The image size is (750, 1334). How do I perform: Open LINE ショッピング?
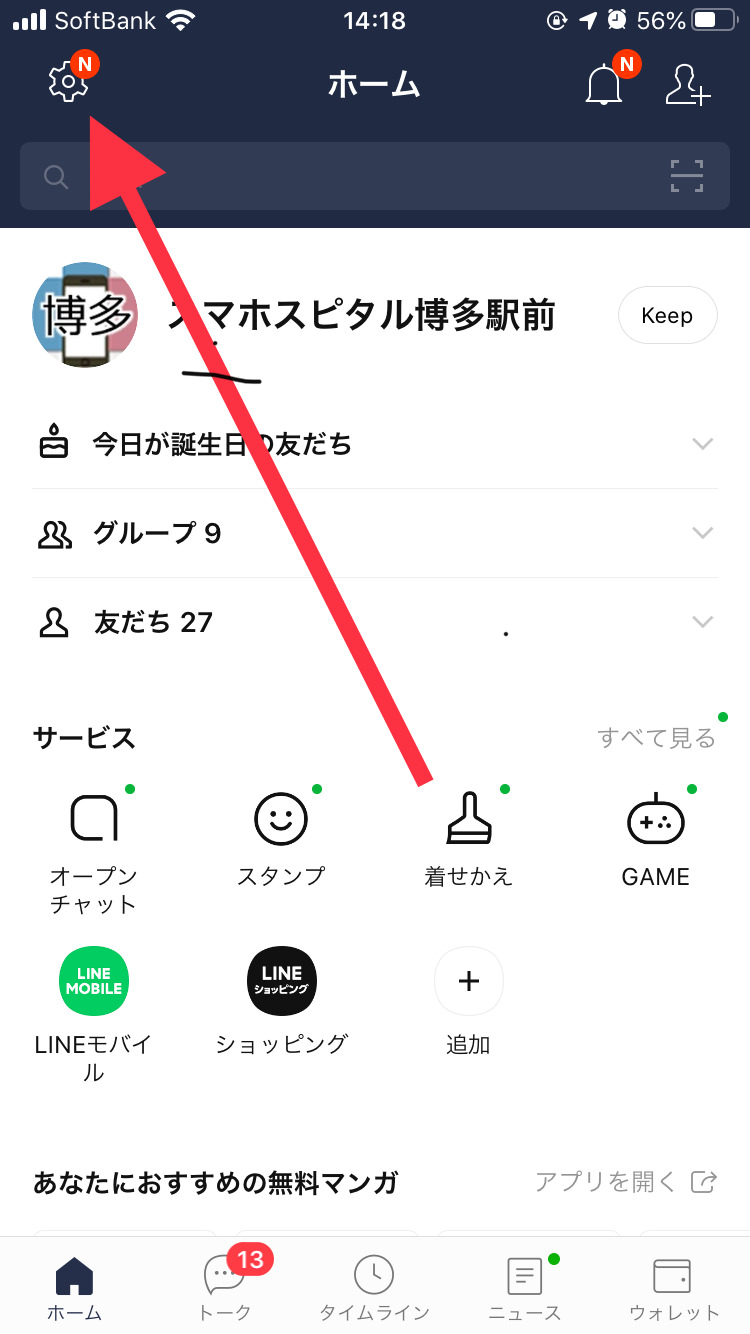(281, 1000)
